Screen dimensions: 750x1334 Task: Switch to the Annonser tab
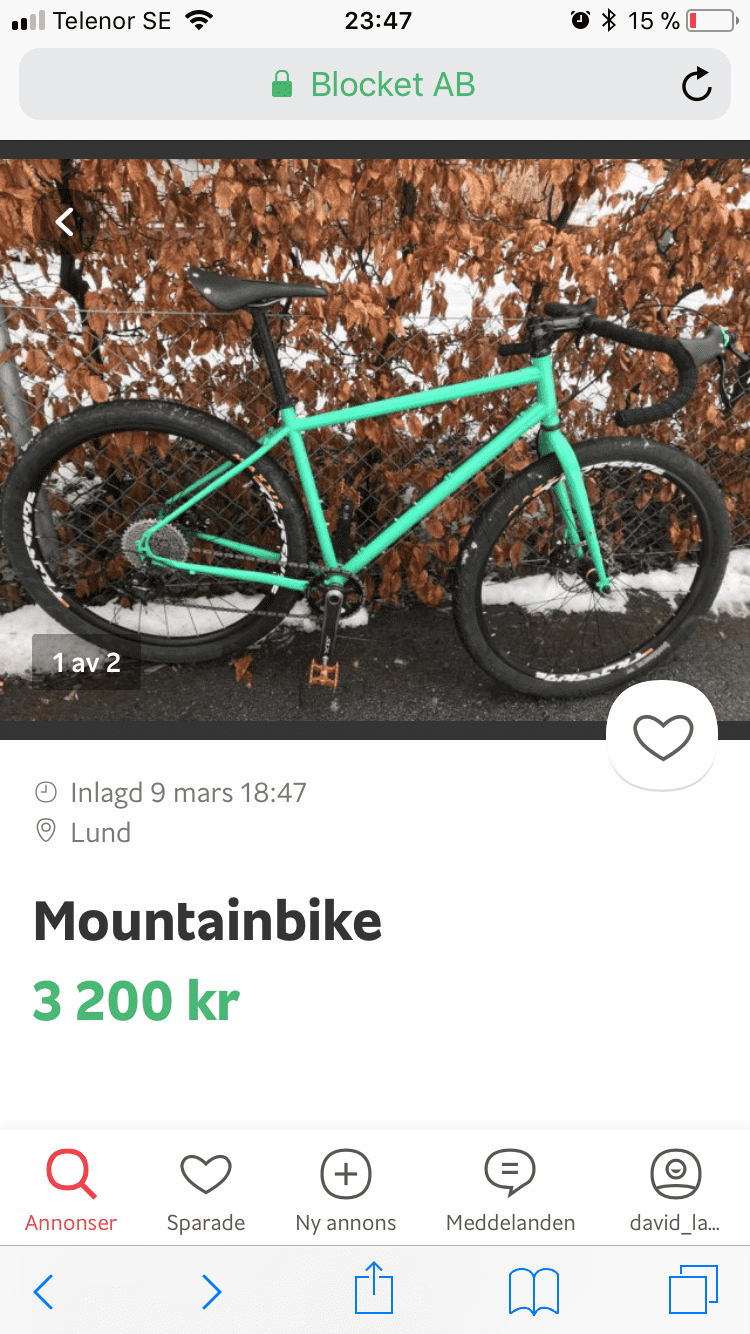(71, 1190)
